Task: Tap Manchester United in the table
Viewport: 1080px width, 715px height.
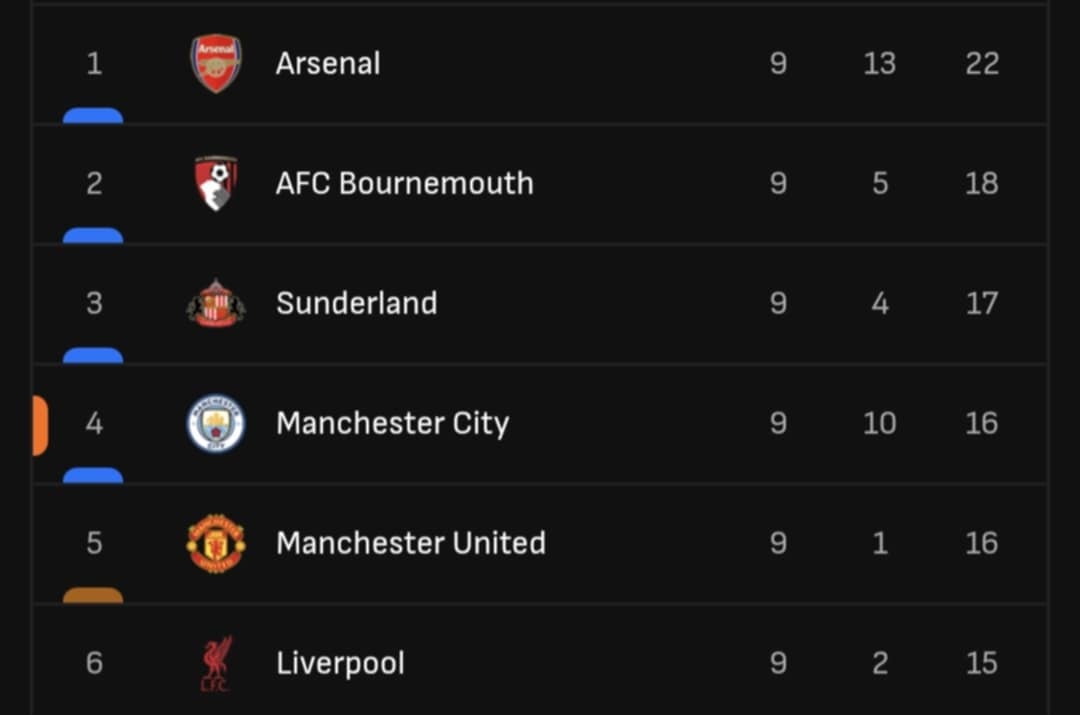Action: coord(410,544)
